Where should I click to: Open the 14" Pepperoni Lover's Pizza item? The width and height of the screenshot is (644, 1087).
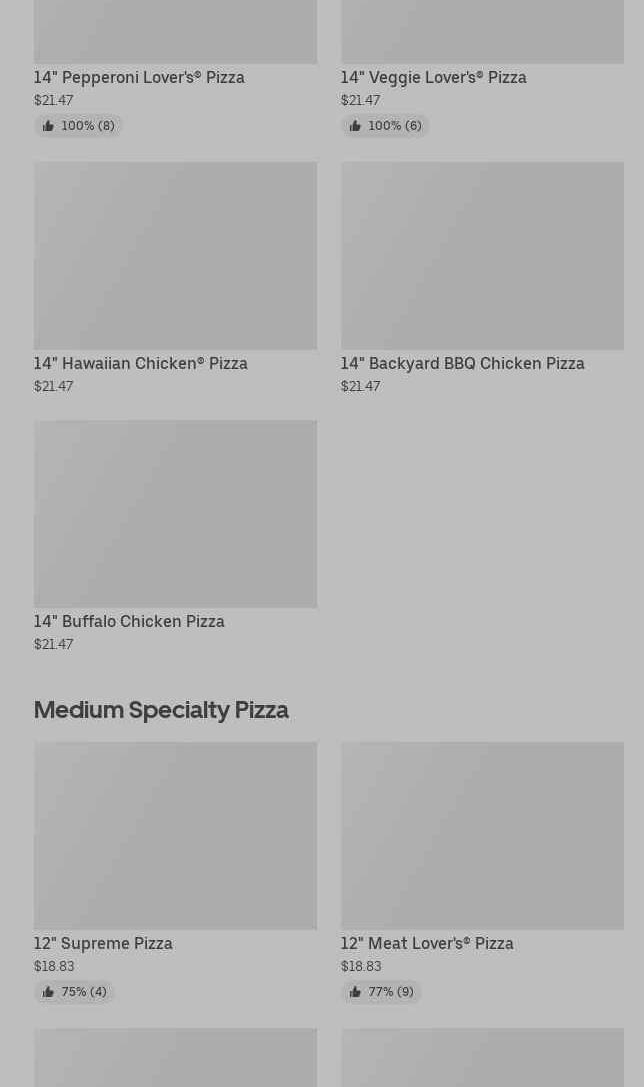click(139, 77)
